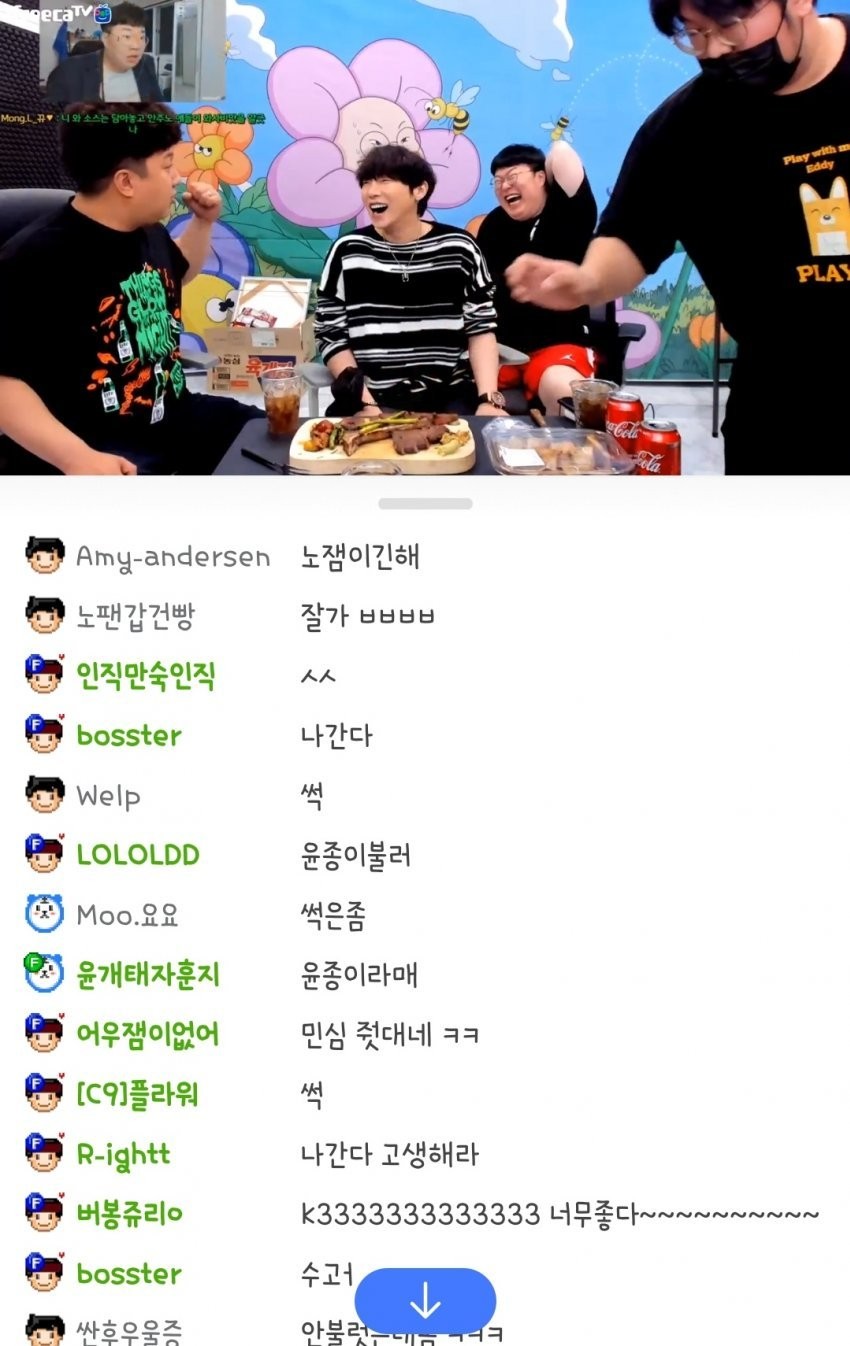Select the chat message from Moo.요요
This screenshot has width=850, height=1346.
(x=333, y=916)
